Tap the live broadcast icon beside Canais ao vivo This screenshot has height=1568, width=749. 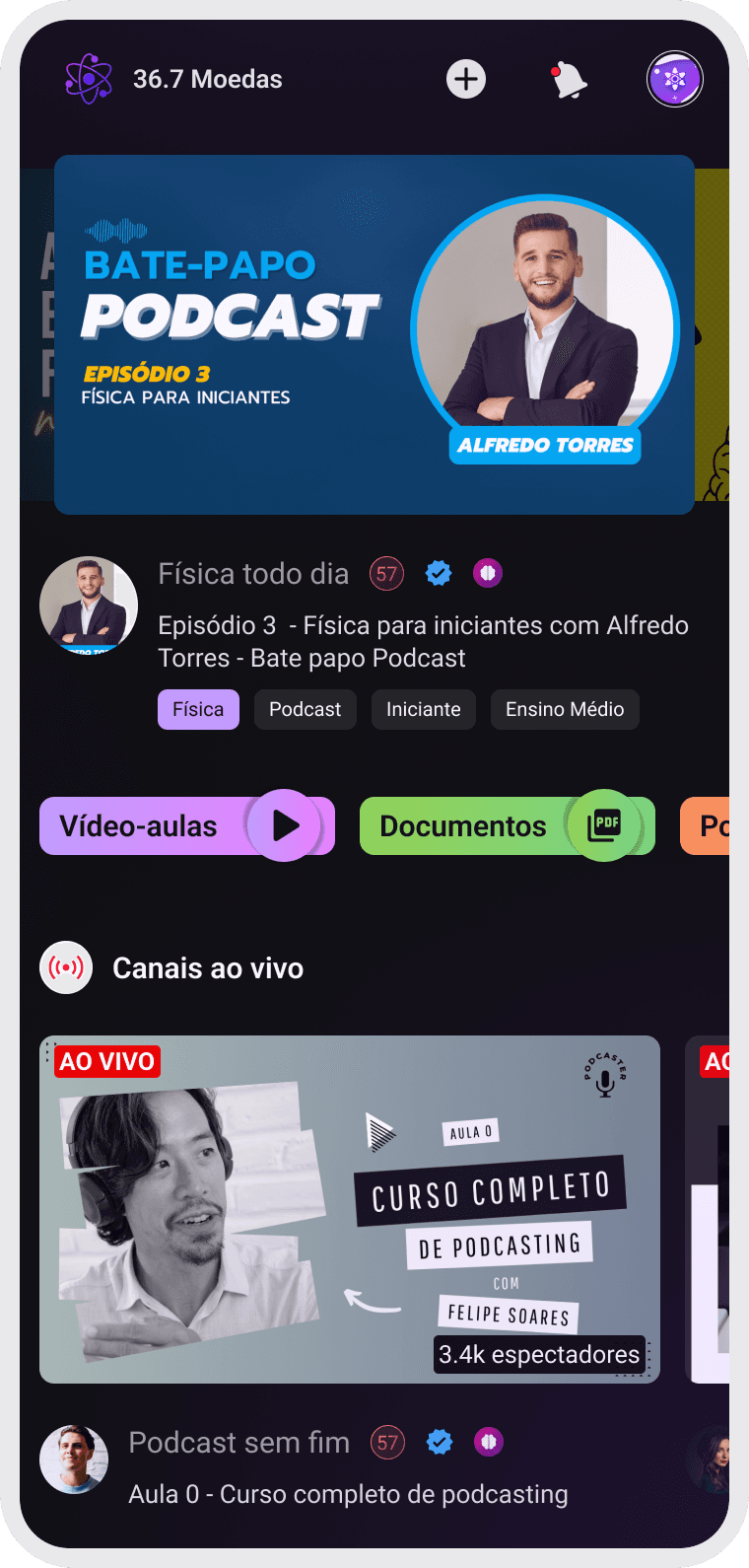(65, 967)
